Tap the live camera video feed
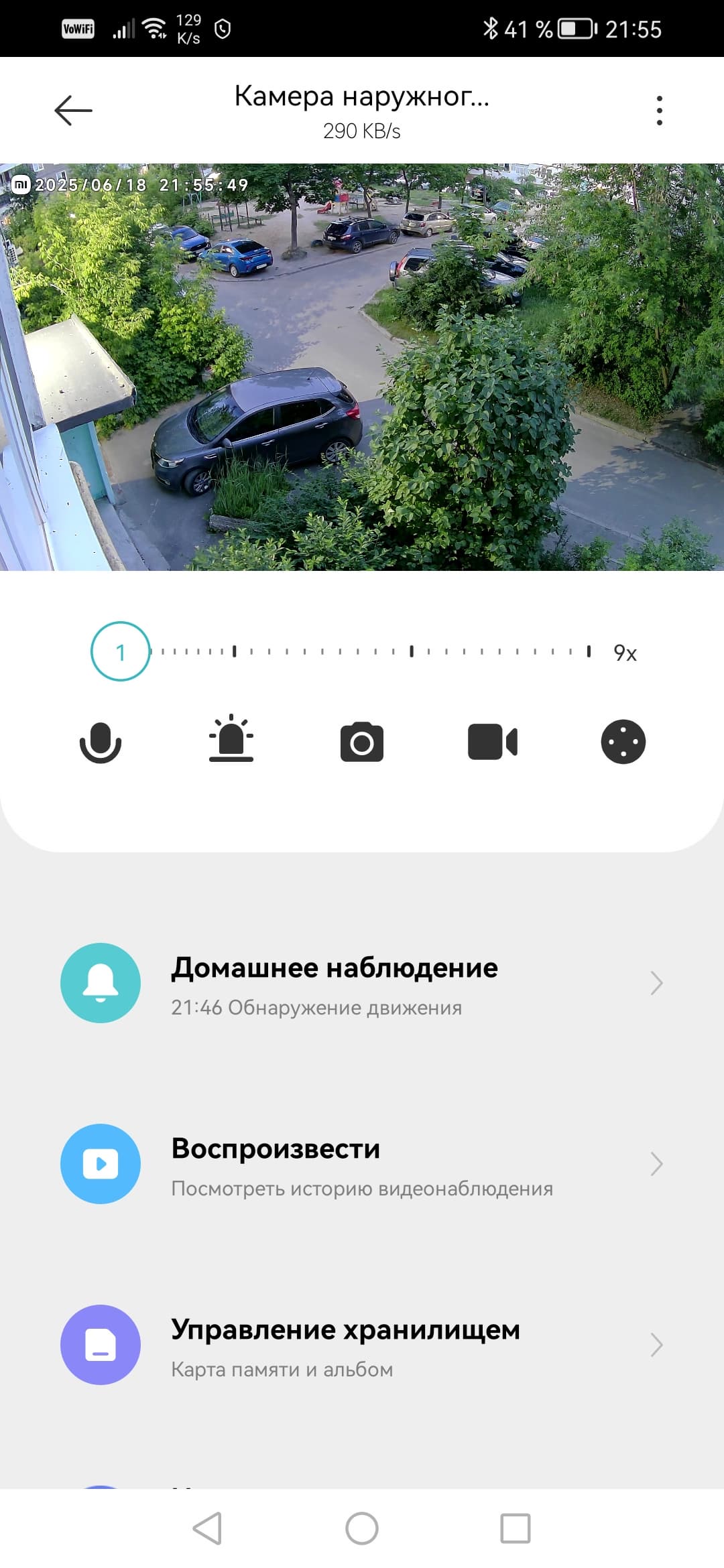724x1568 pixels. pos(362,367)
